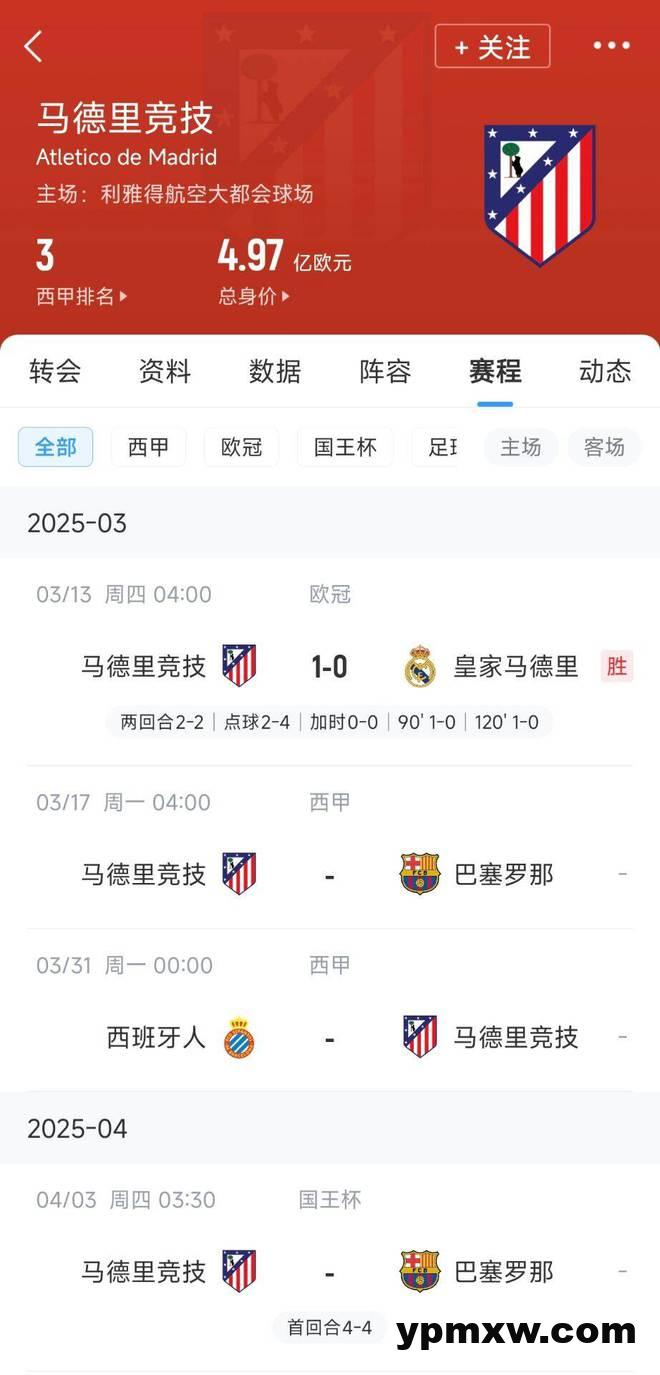Go back using the top-left arrow
Image resolution: width=660 pixels, height=1375 pixels.
[34, 46]
